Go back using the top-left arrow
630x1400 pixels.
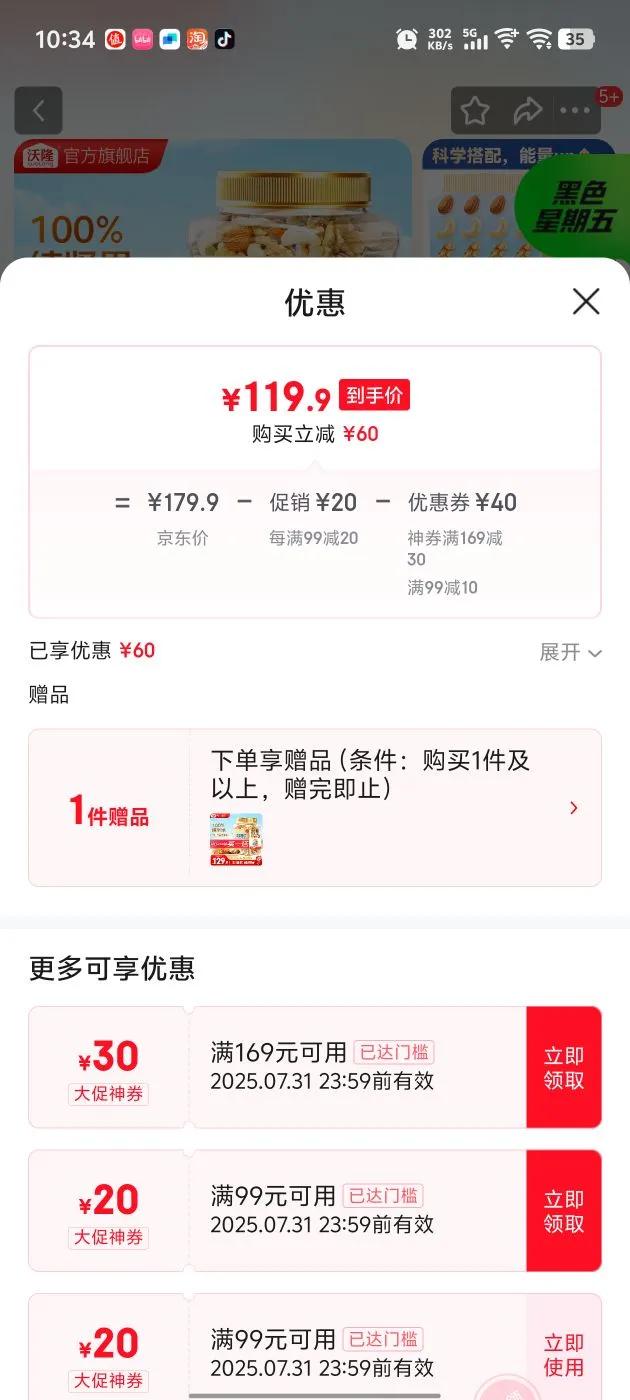[39, 110]
